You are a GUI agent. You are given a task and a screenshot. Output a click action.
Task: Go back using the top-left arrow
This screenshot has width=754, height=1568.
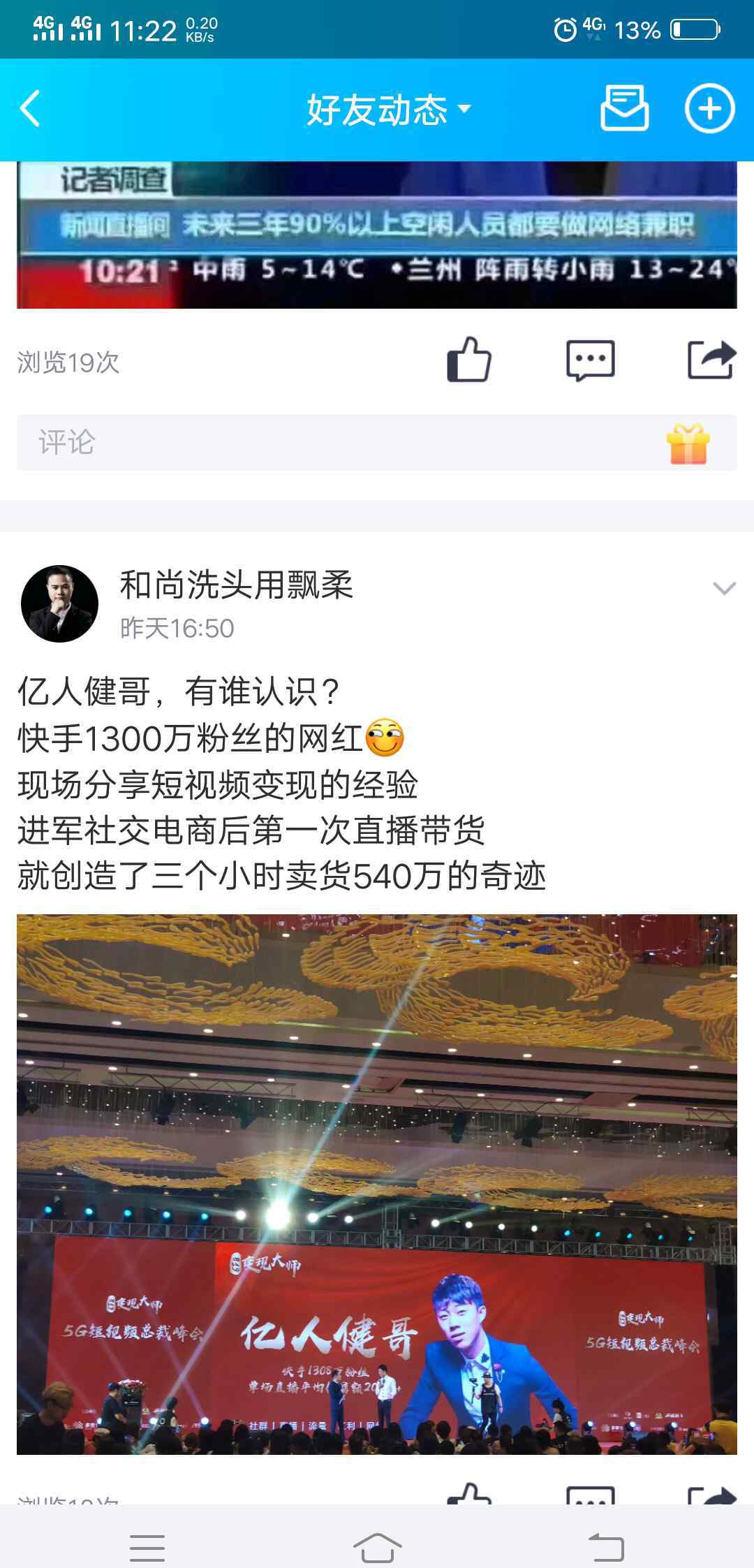31,109
